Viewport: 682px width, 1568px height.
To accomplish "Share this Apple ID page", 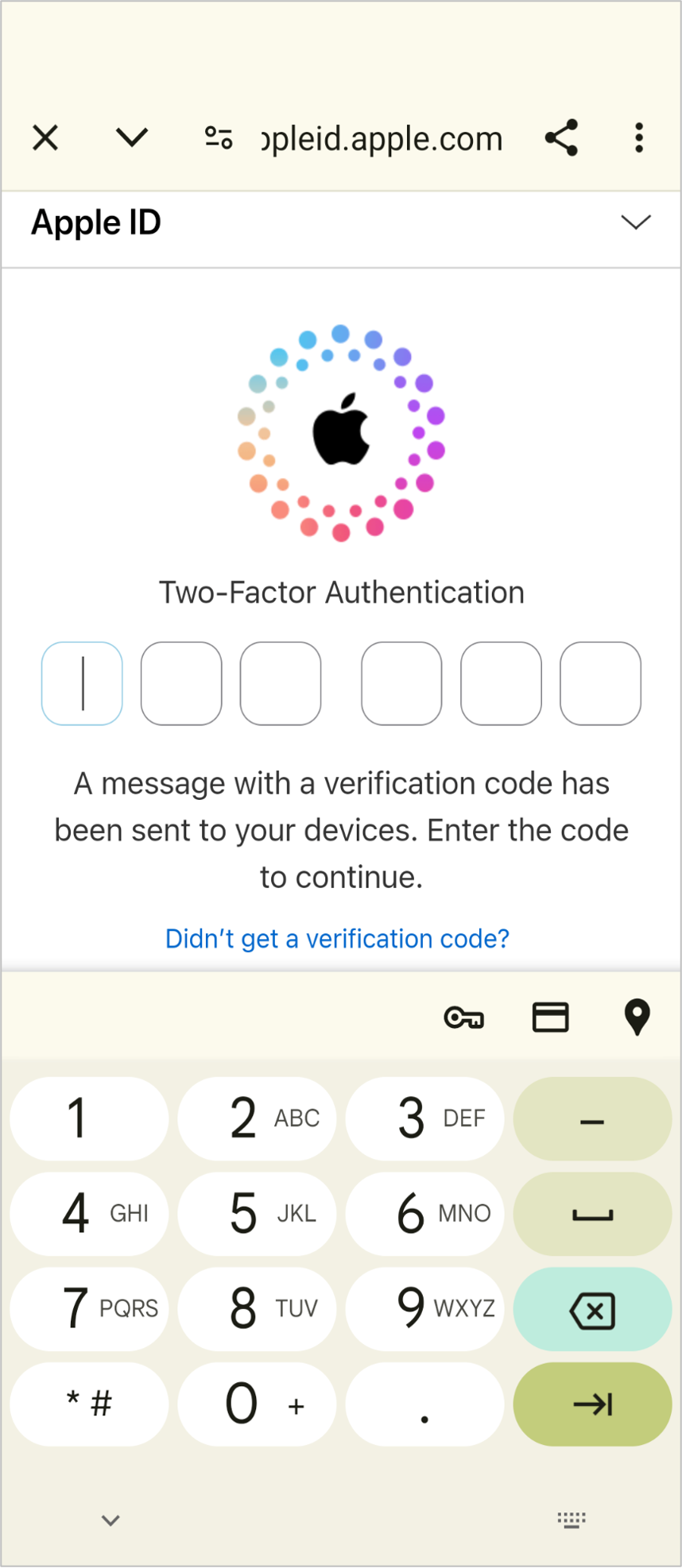I will click(x=561, y=138).
